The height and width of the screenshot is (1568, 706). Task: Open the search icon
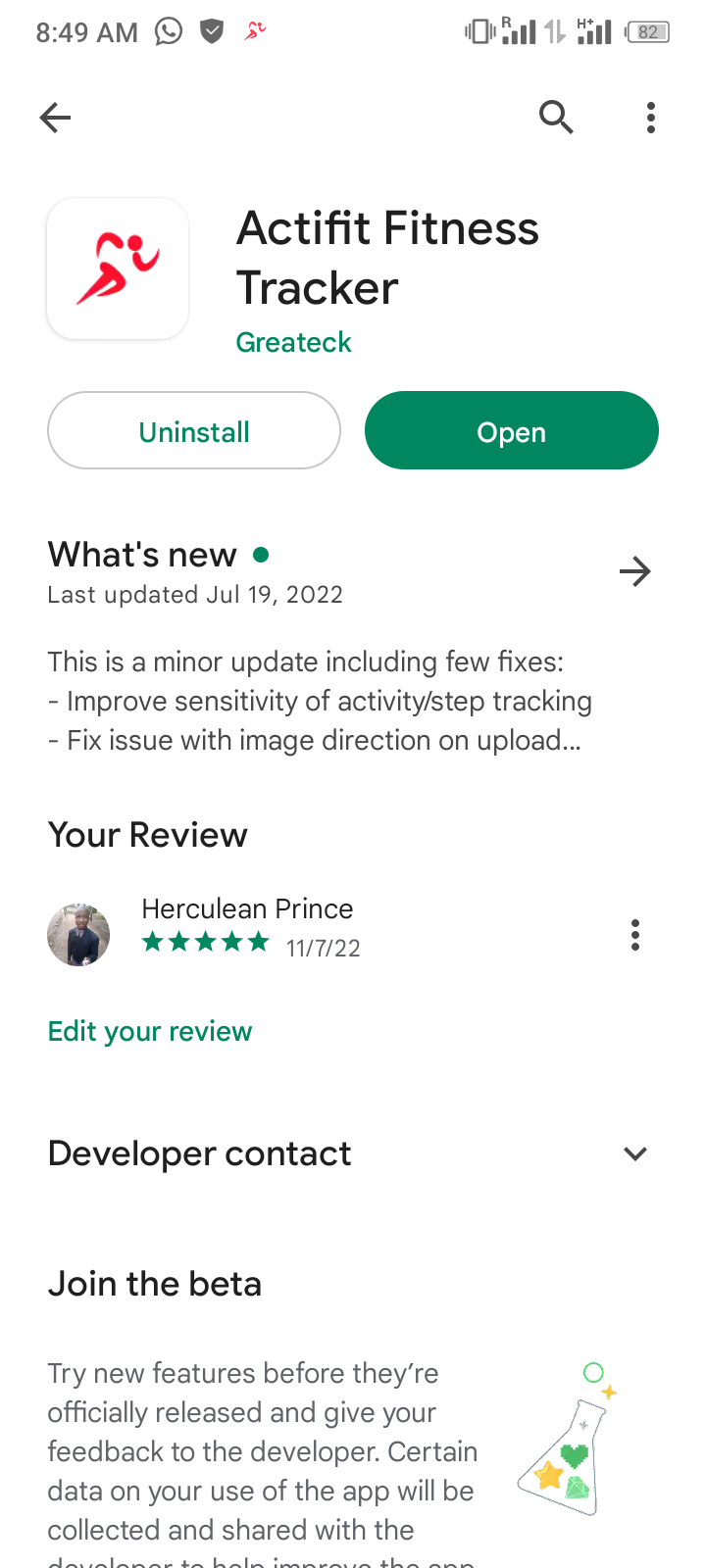point(556,118)
